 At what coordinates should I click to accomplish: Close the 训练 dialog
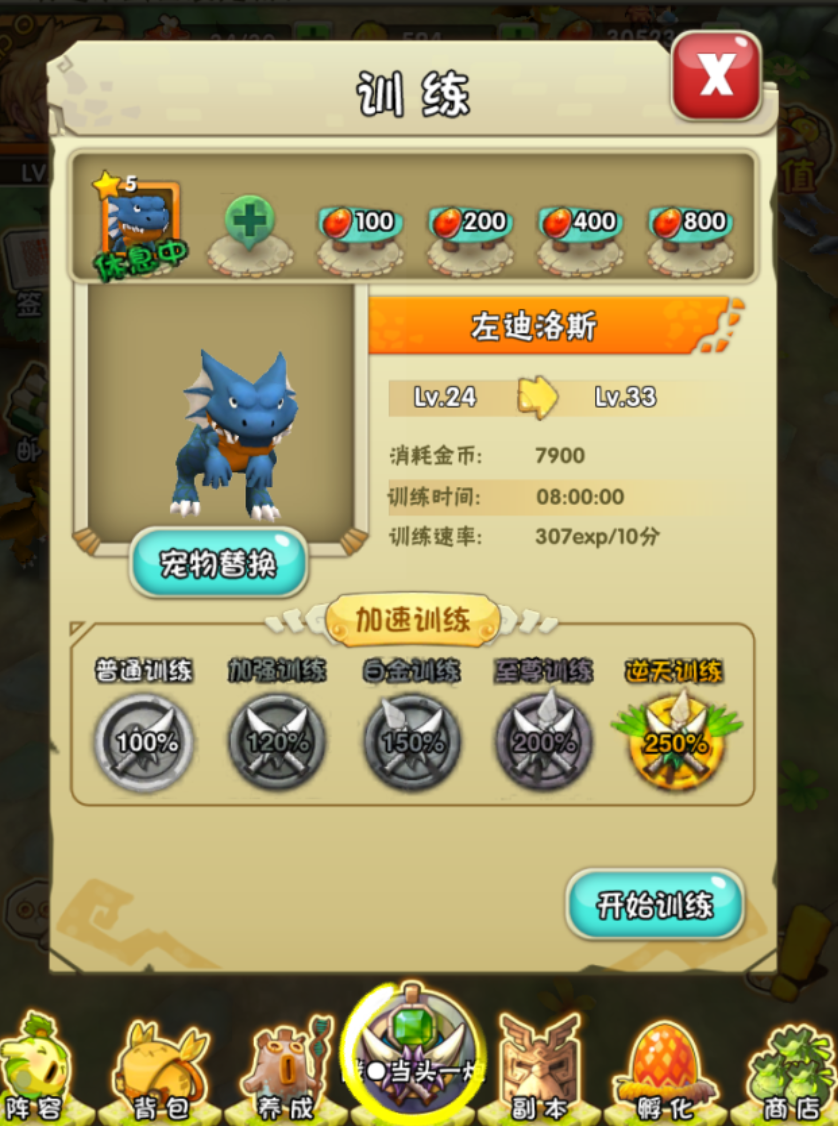pos(715,75)
